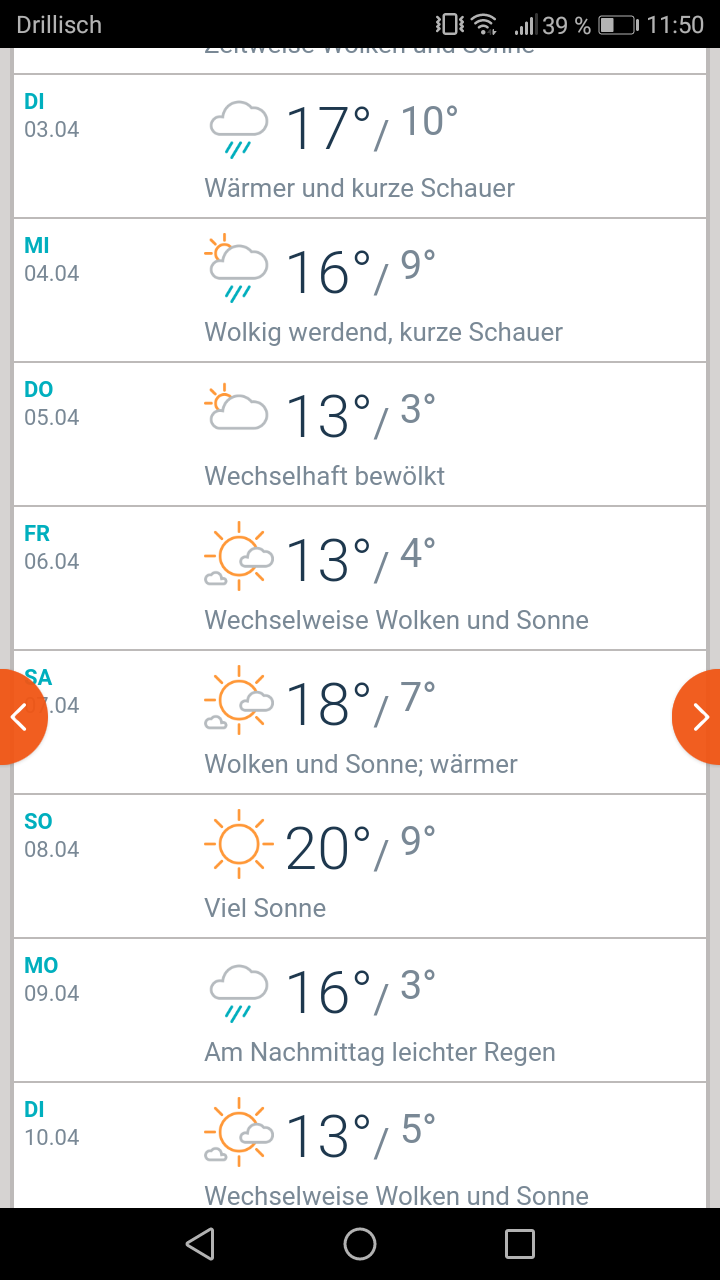Tap the system back button
Screen dimensions: 720x1280
point(200,1244)
